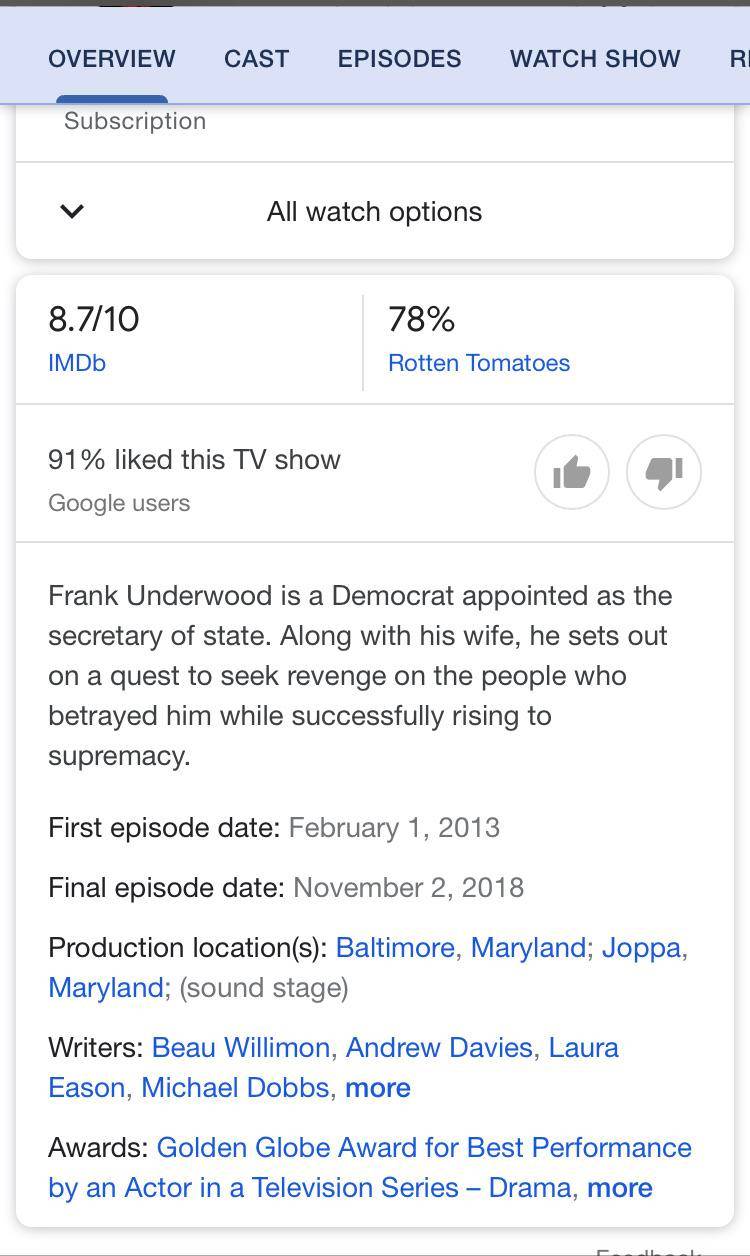Viewport: 750px width, 1256px height.
Task: Open writer Beau Willimon's page
Action: (240, 1047)
